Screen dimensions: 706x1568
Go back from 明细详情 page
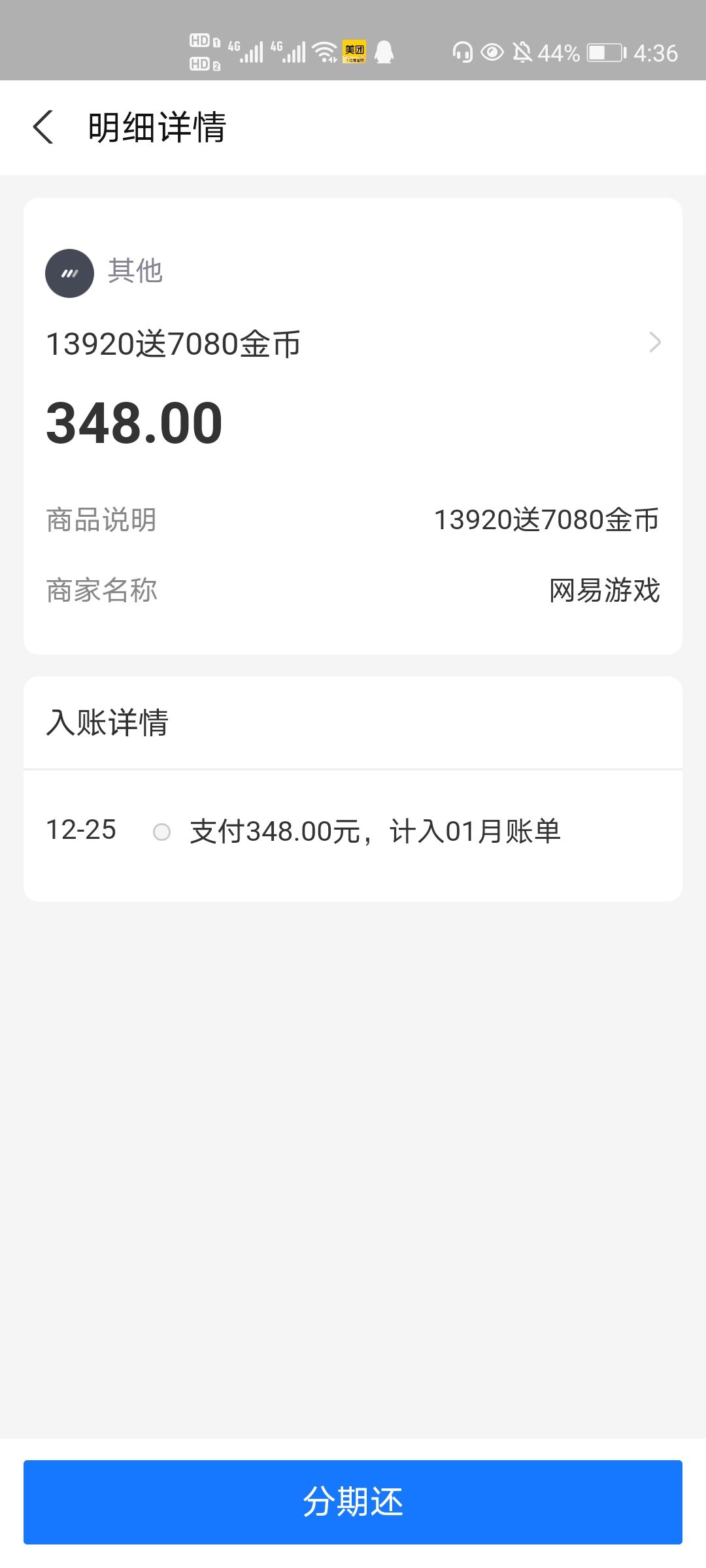click(43, 127)
